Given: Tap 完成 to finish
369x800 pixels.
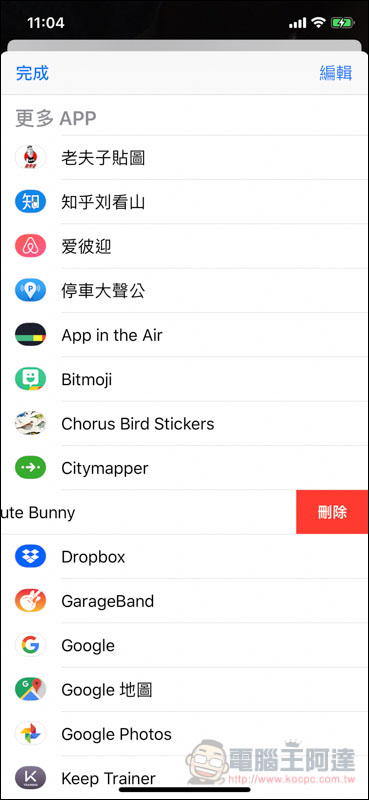Looking at the screenshot, I should click(32, 73).
